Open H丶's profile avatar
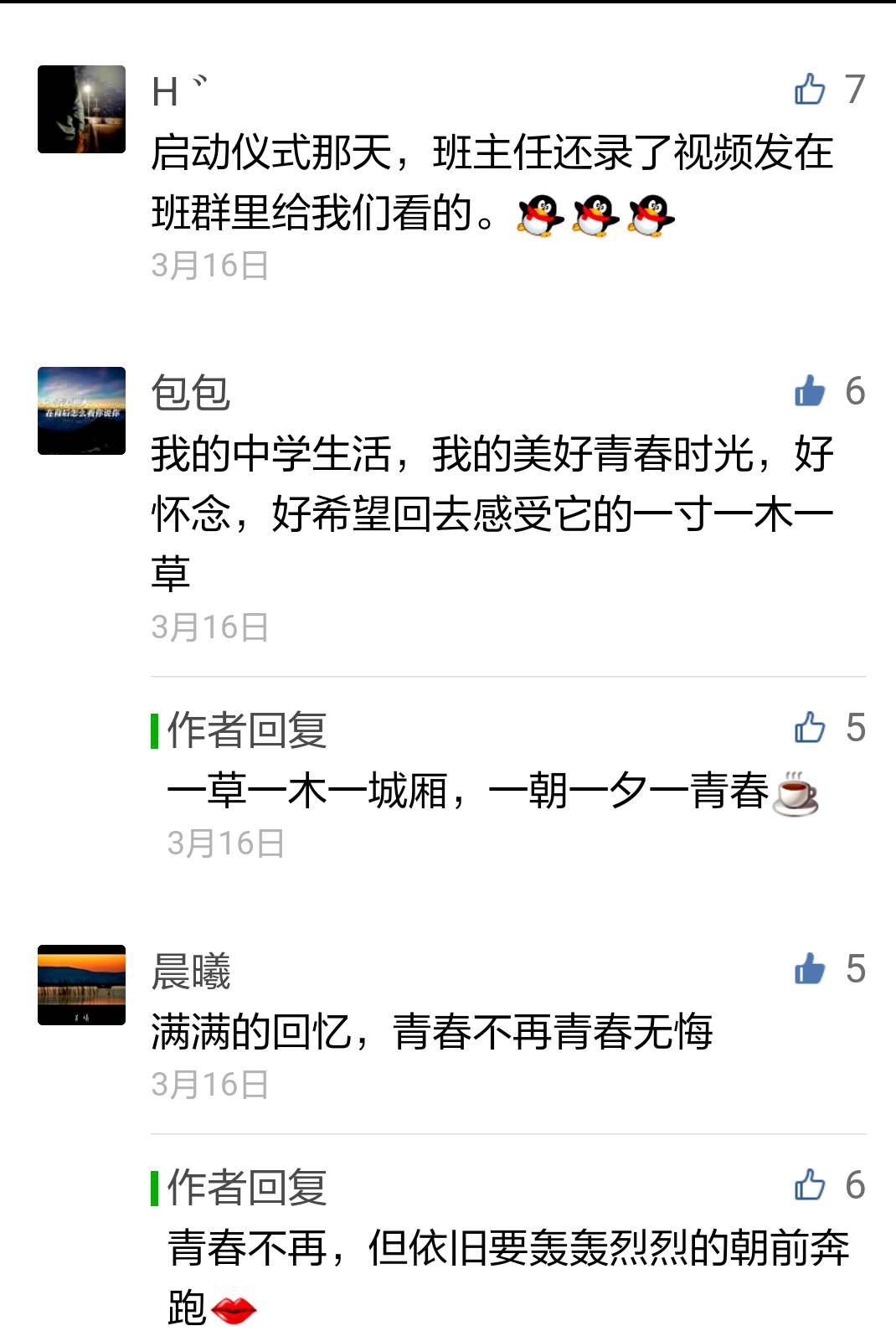The height and width of the screenshot is (1336, 896). pyautogui.click(x=82, y=109)
